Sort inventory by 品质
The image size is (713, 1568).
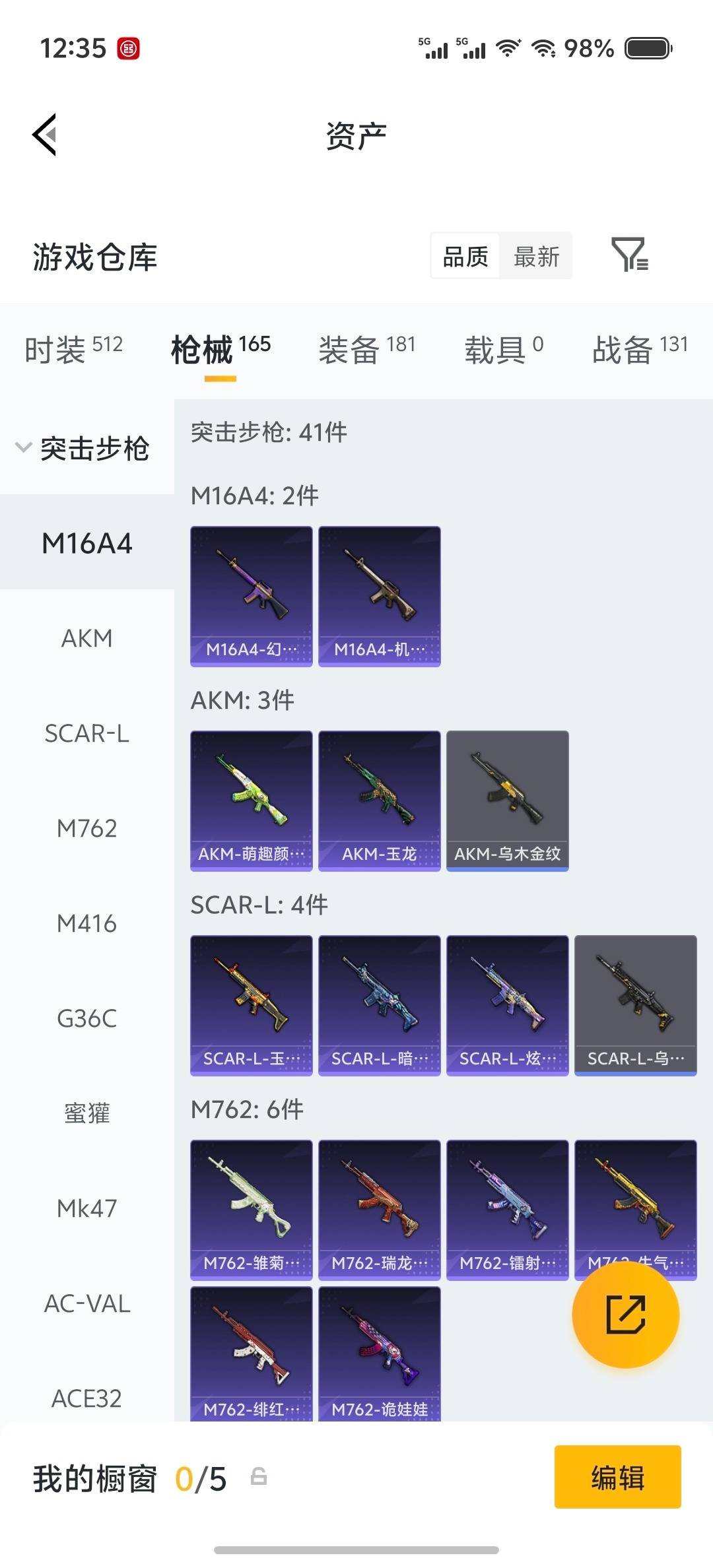(464, 256)
